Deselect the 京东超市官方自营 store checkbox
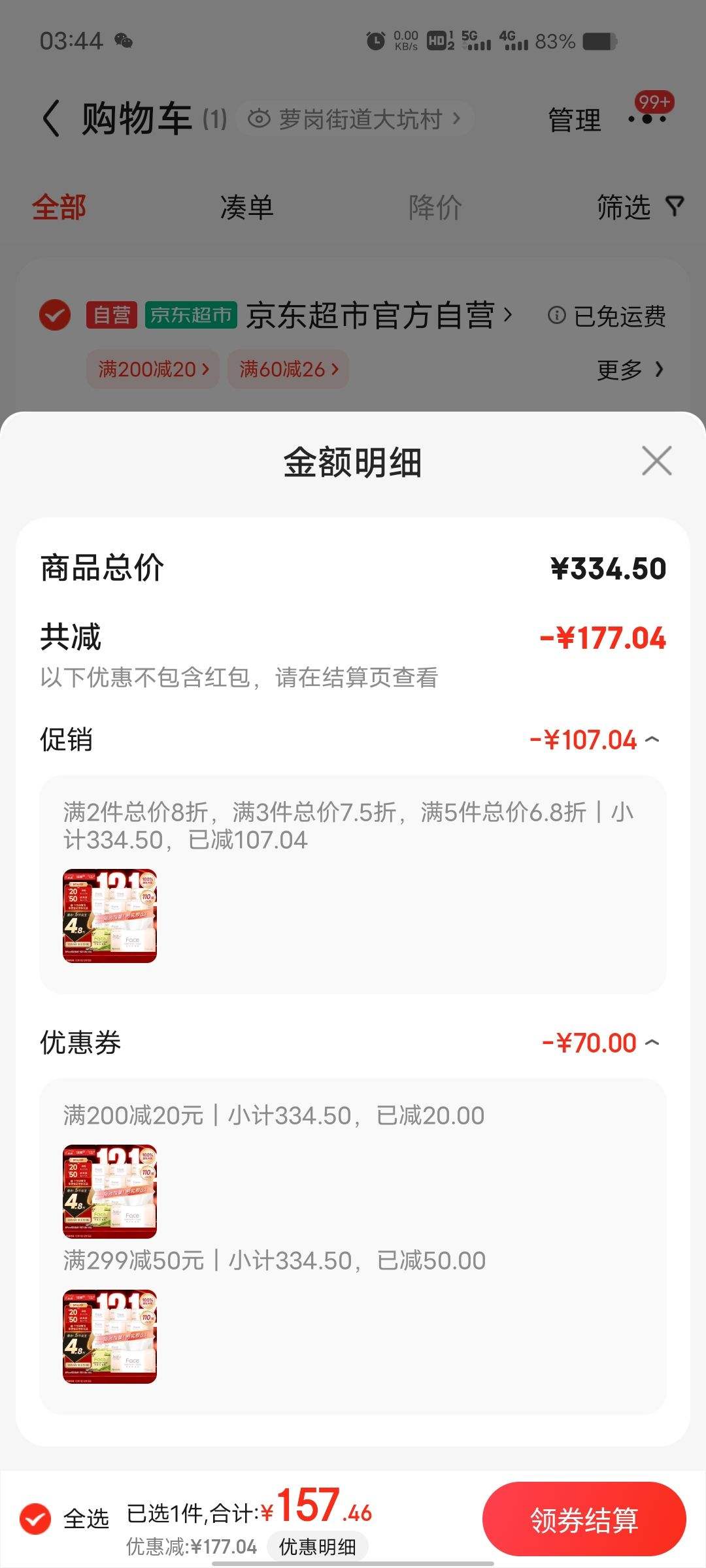706x1568 pixels. coord(55,316)
